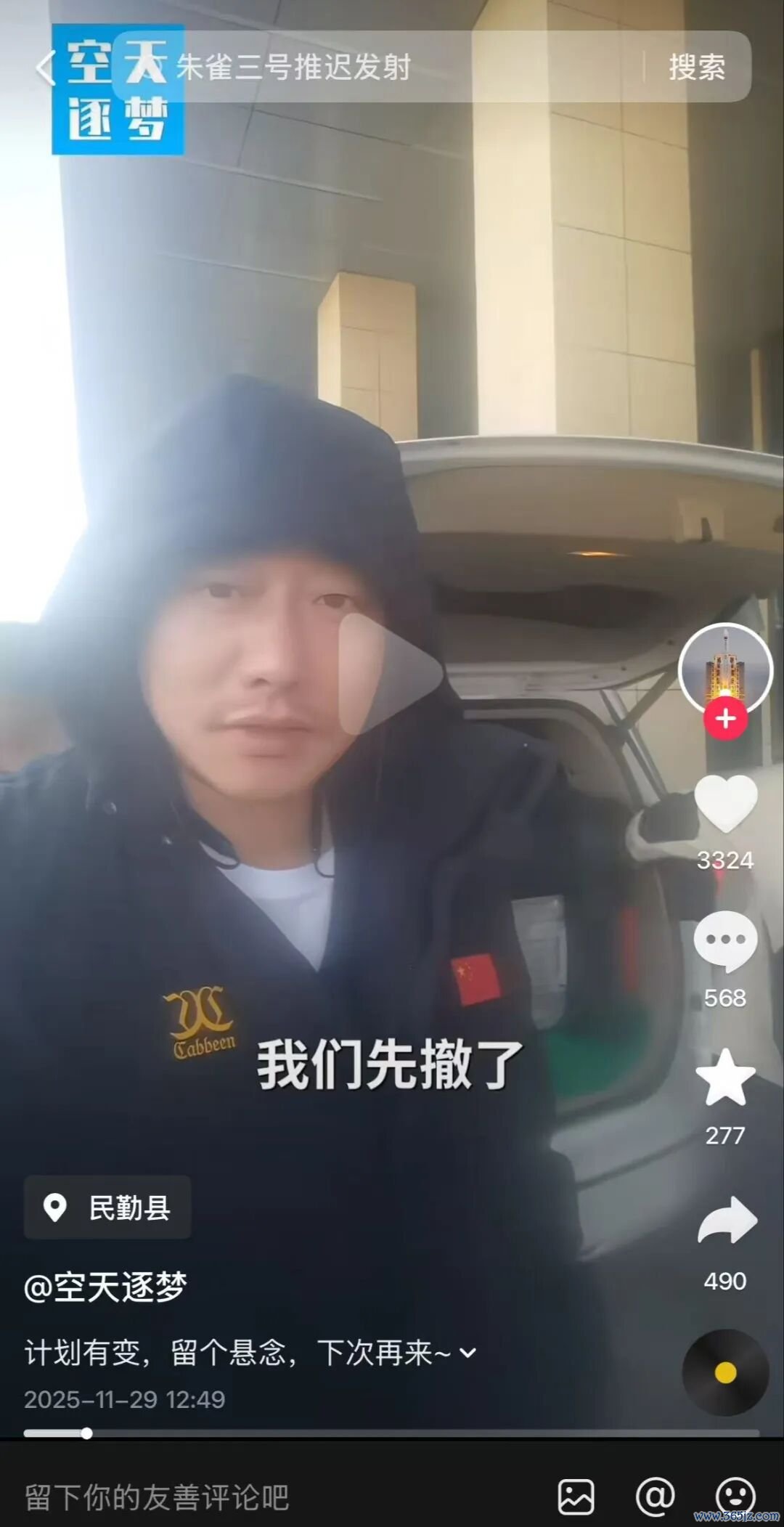Image resolution: width=784 pixels, height=1527 pixels.
Task: Open the comments bubble showing 568
Action: tap(725, 940)
